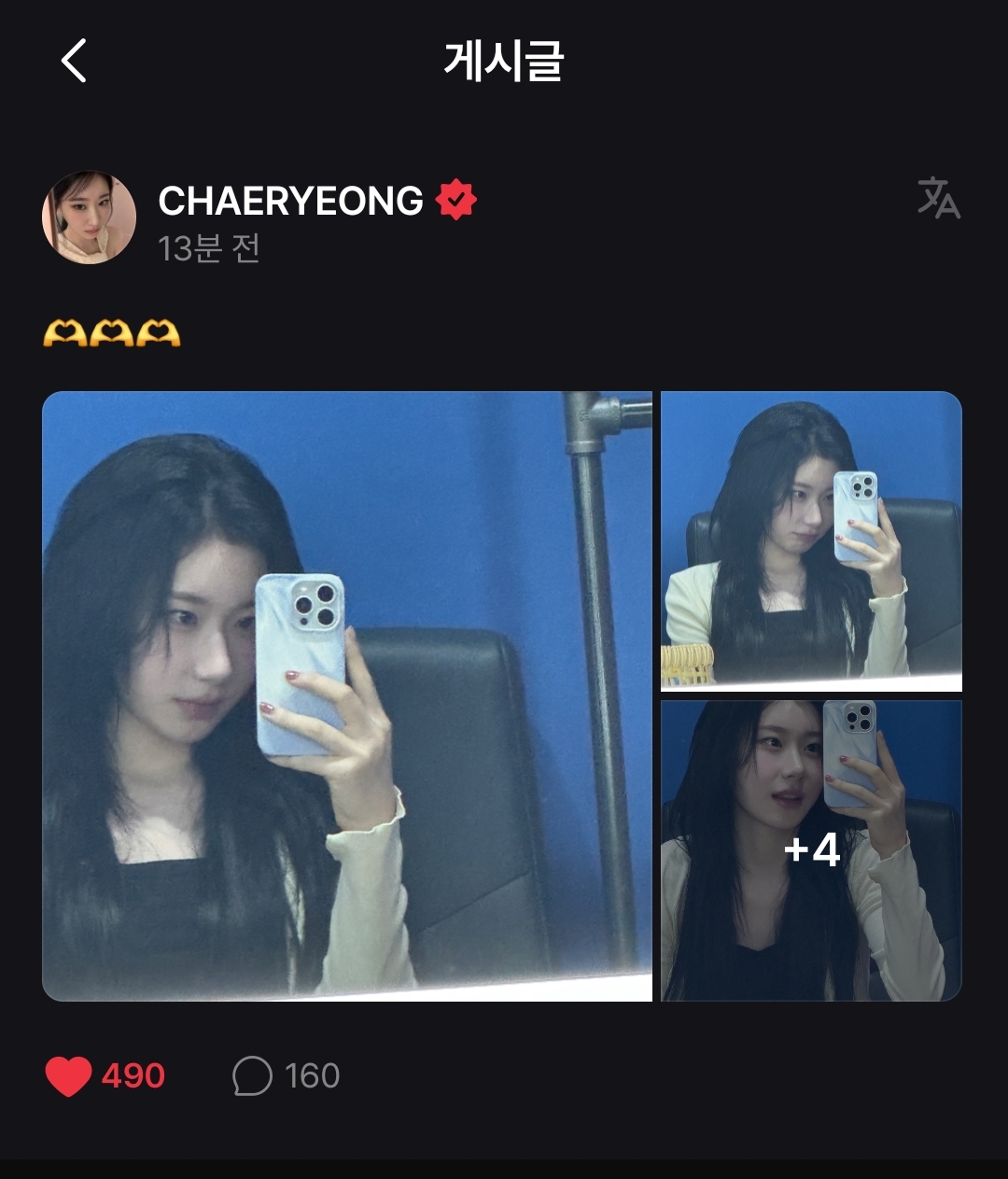
Task: Tap the chevron in the top-left header
Action: pyautogui.click(x=75, y=62)
